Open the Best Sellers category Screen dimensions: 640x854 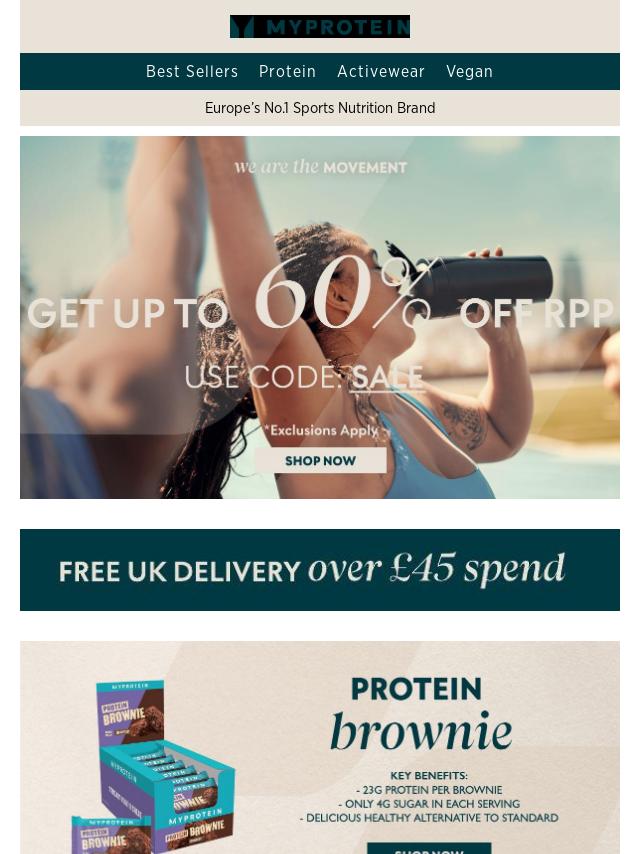click(x=192, y=72)
